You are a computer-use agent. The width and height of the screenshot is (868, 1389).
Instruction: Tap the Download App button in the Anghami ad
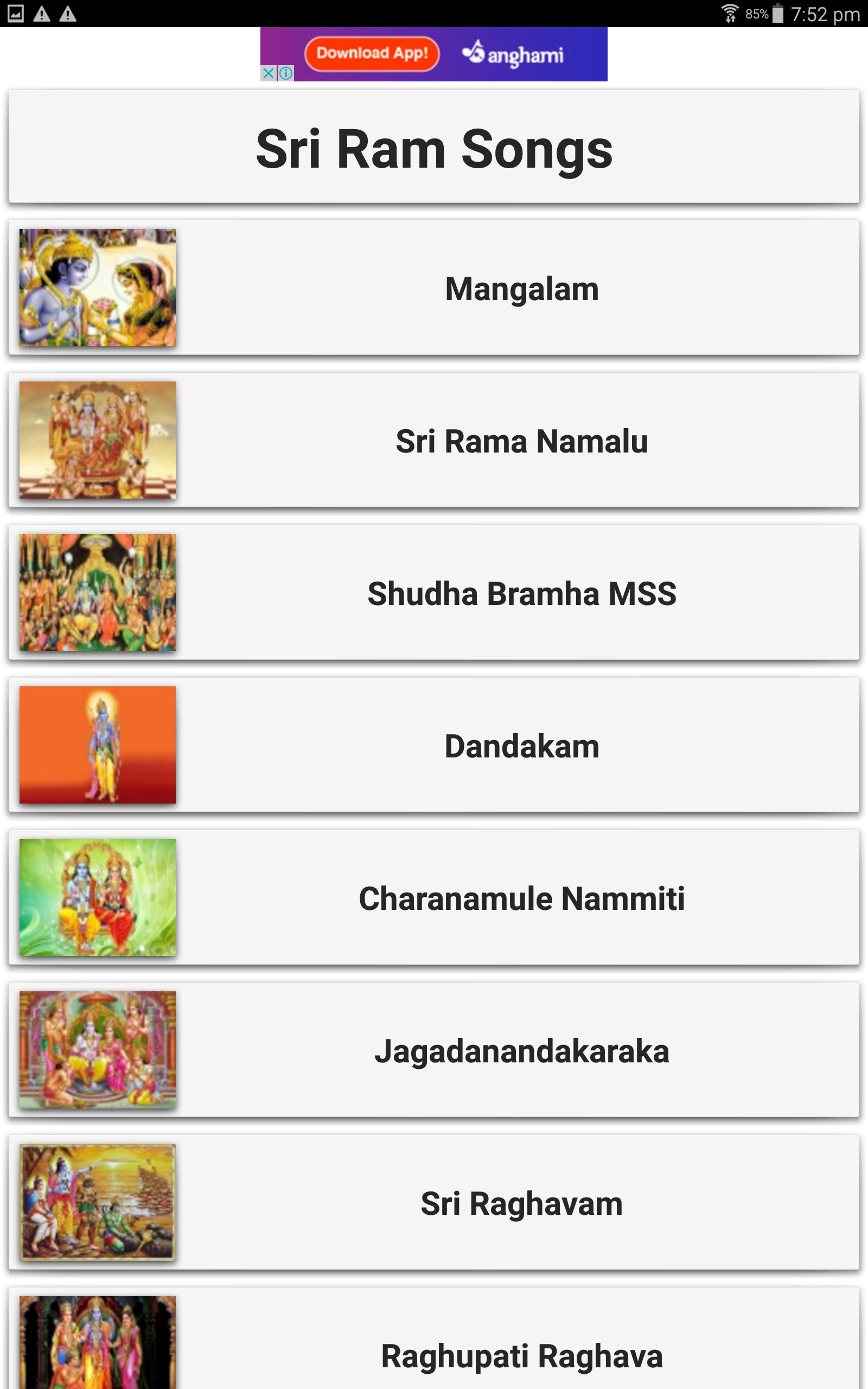[x=372, y=53]
